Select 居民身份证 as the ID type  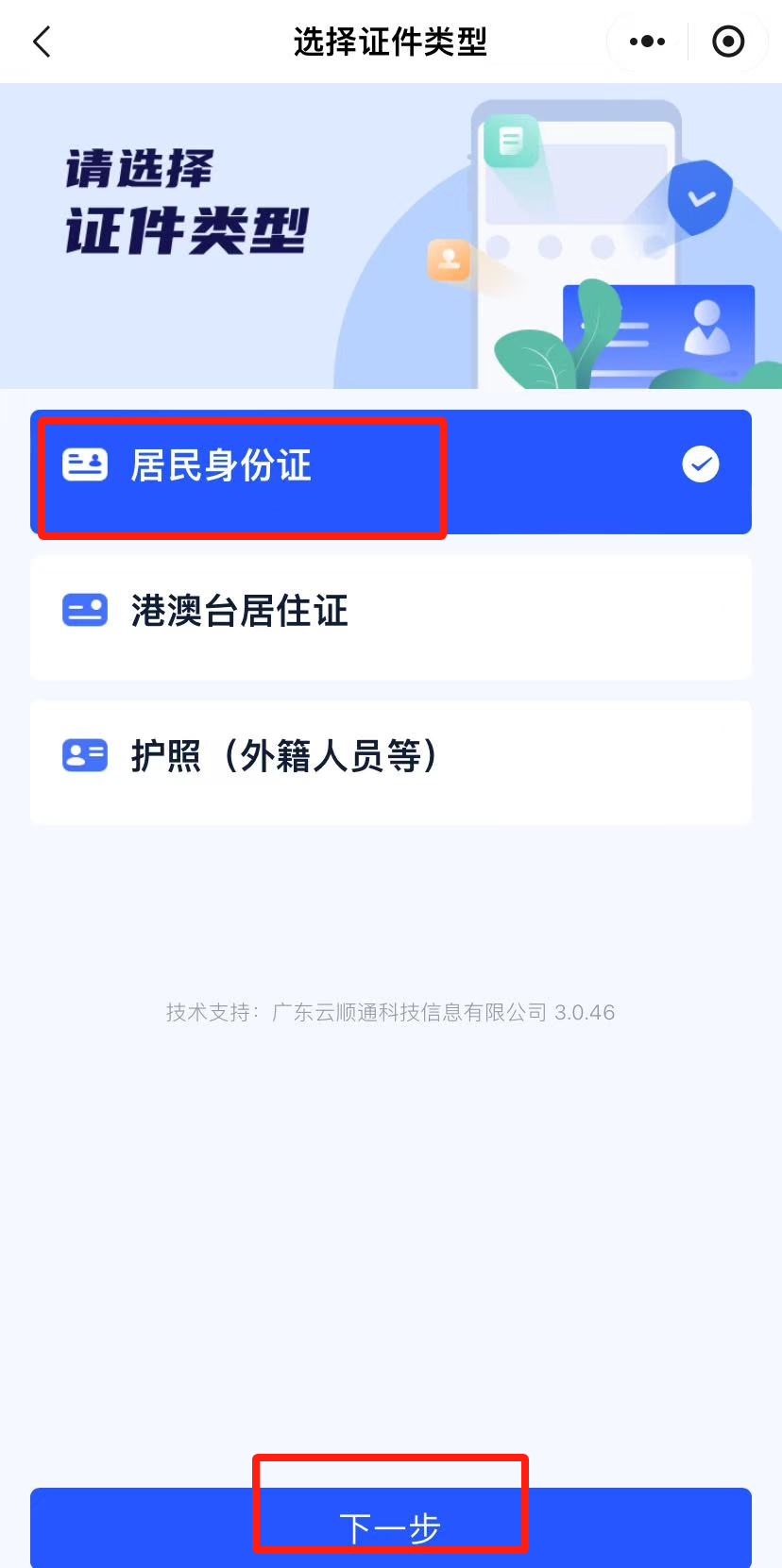point(390,471)
